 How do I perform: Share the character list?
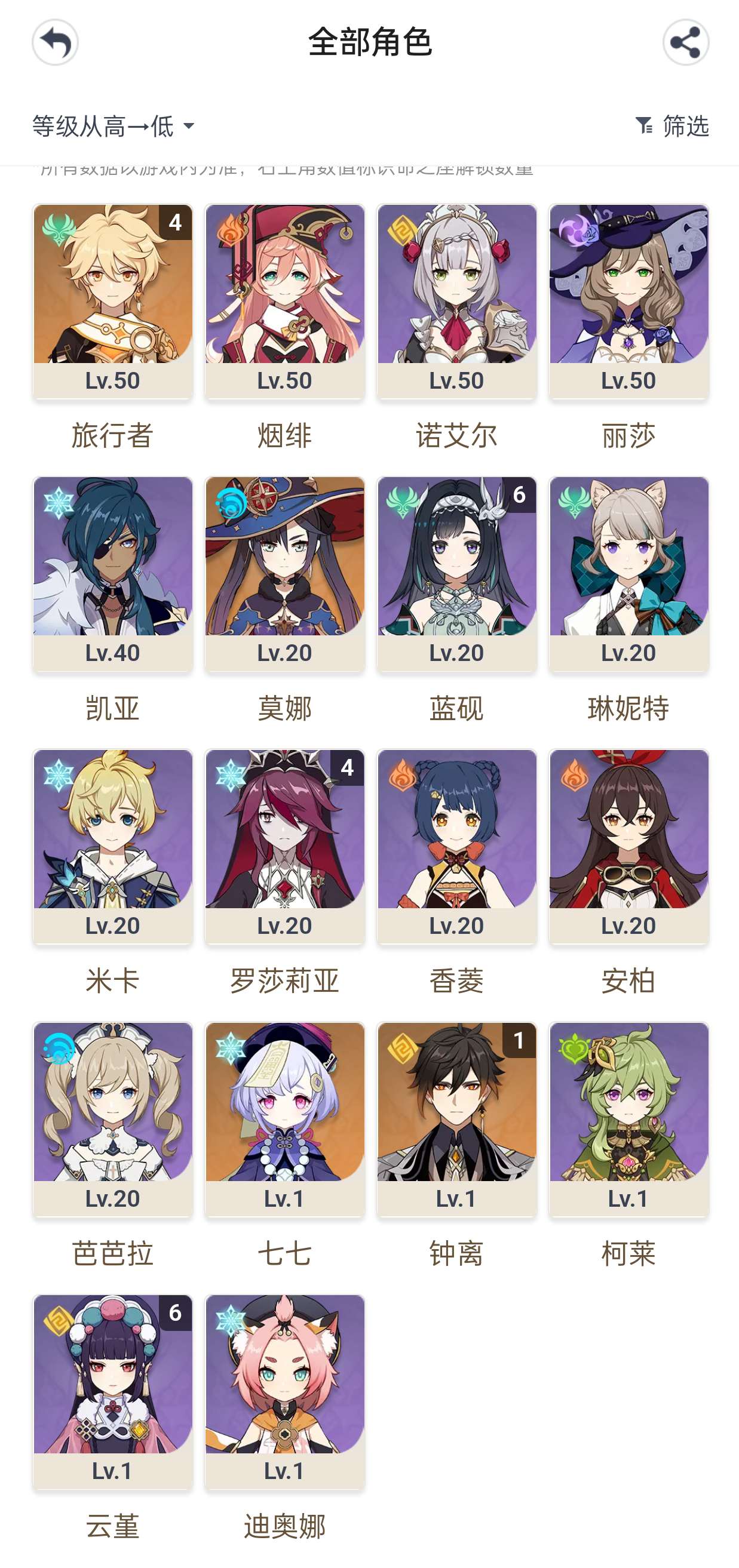(685, 42)
